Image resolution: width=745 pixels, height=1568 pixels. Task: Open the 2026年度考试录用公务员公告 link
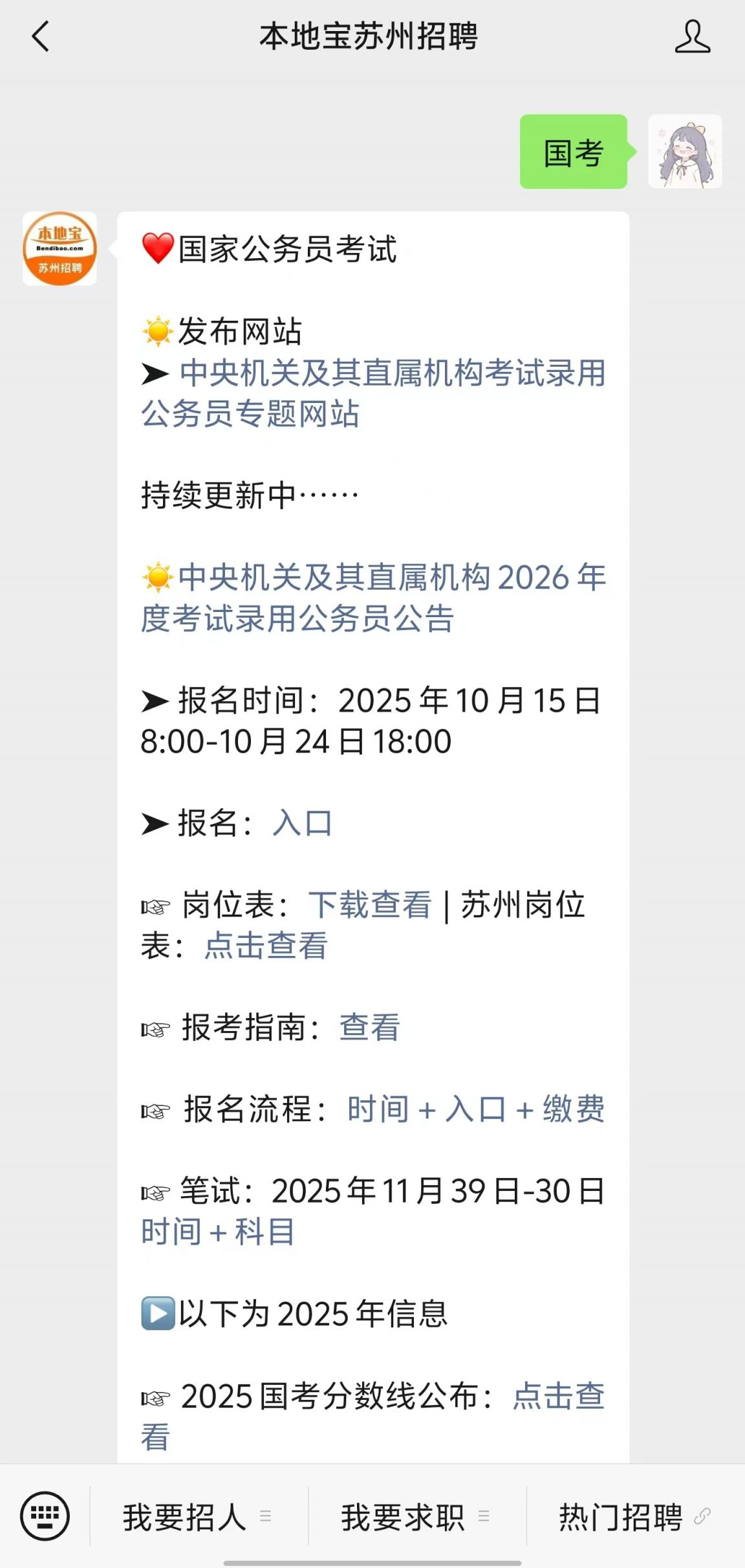pos(374,598)
